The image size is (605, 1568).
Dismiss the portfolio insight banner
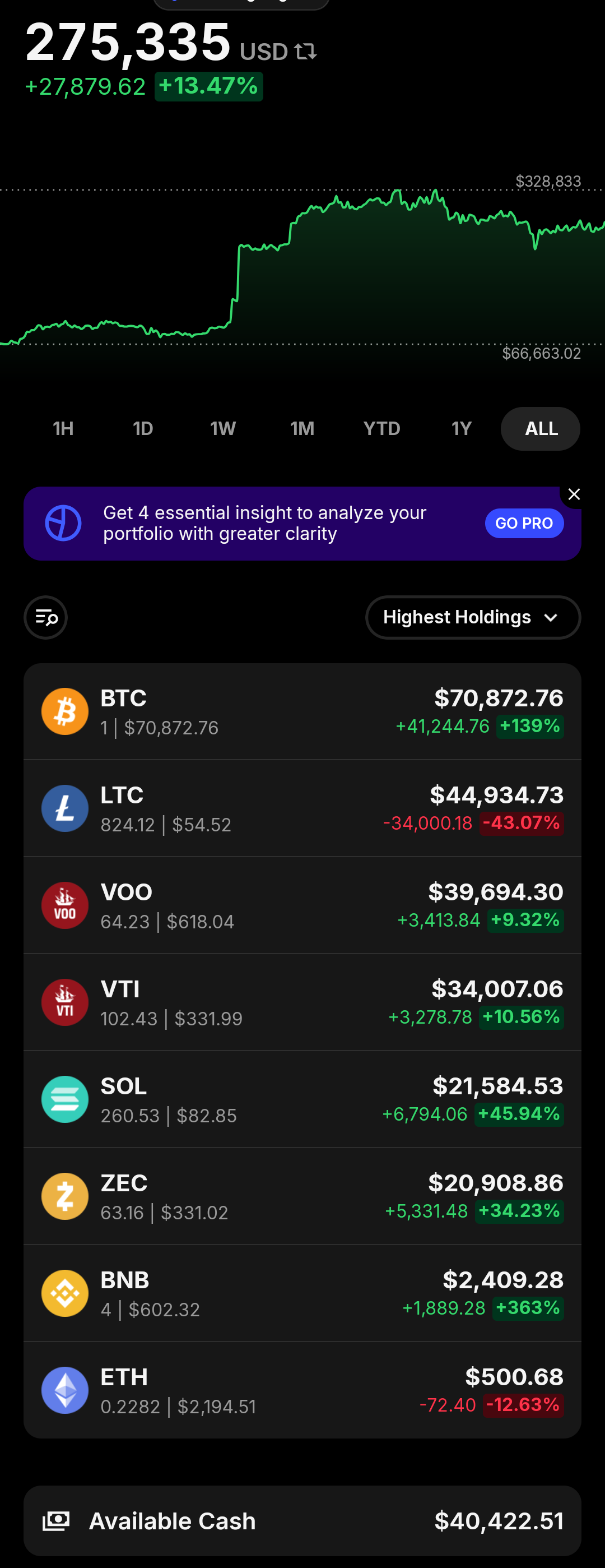(x=574, y=494)
